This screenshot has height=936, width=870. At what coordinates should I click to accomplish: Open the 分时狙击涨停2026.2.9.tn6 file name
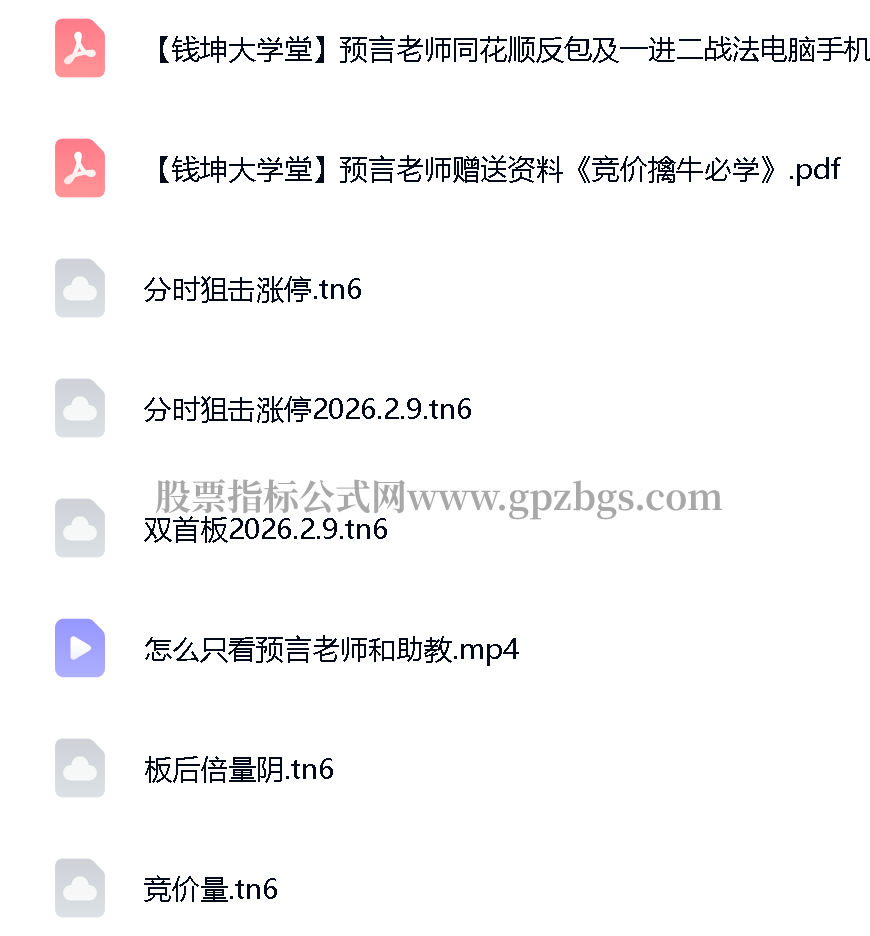(306, 409)
